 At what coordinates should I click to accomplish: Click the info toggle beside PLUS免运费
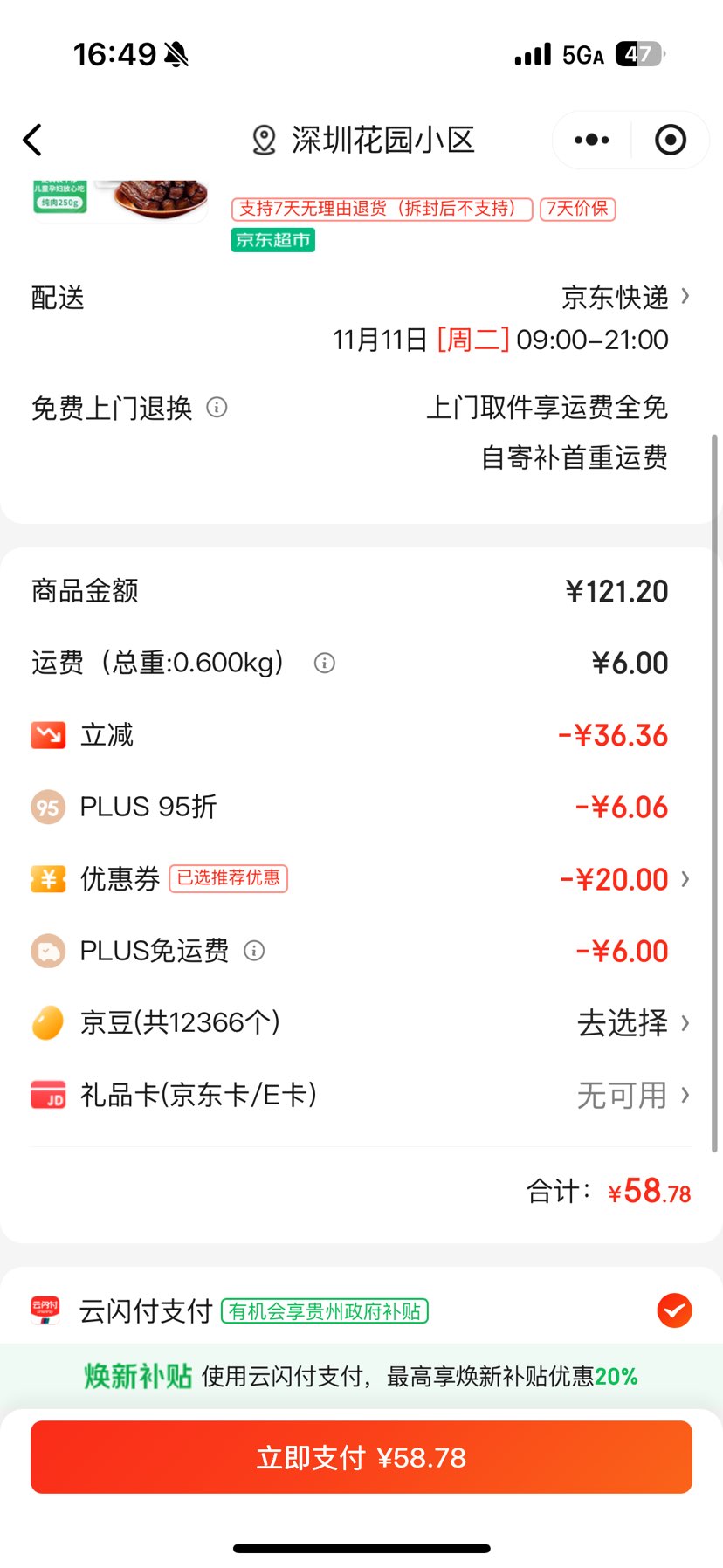coord(255,952)
